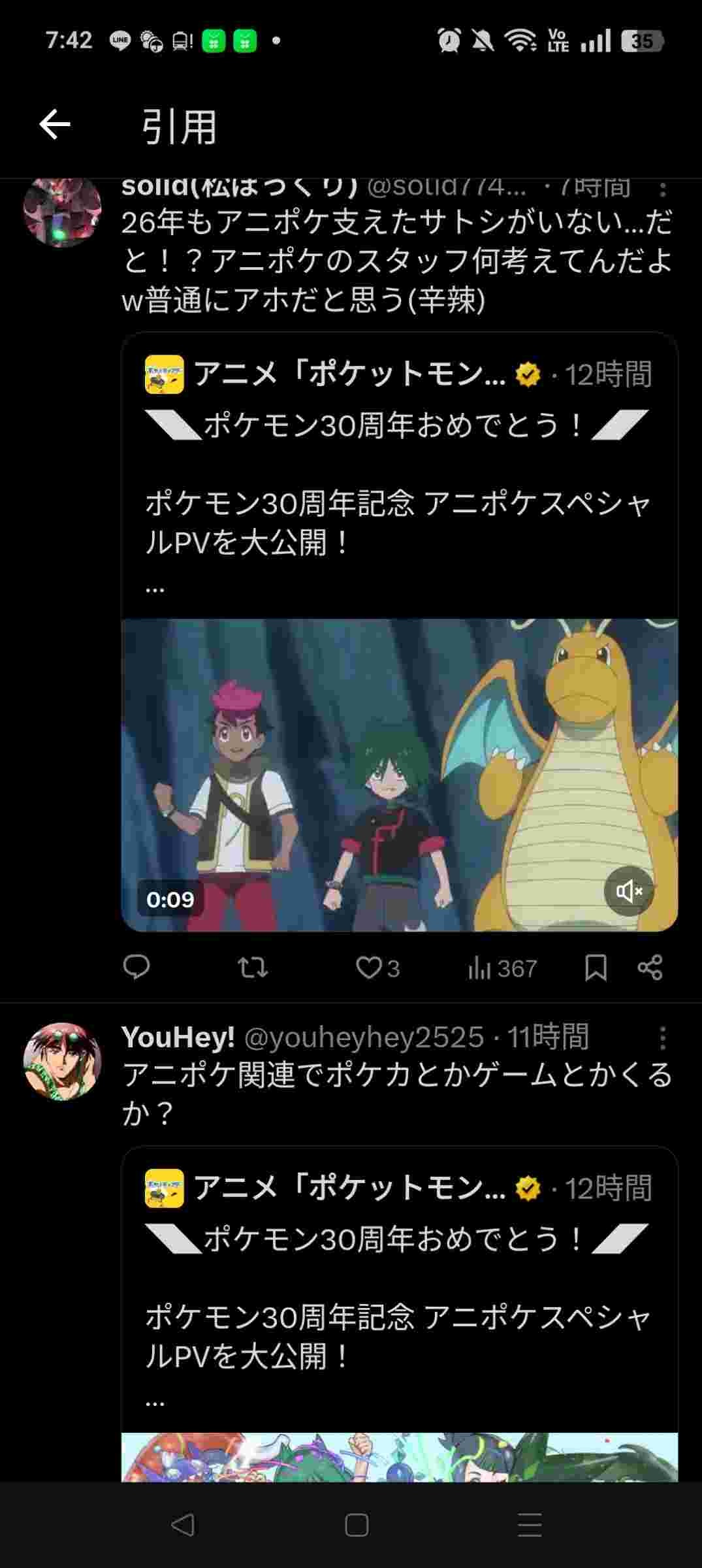Share solid's post
The width and height of the screenshot is (702, 1568).
click(x=650, y=968)
